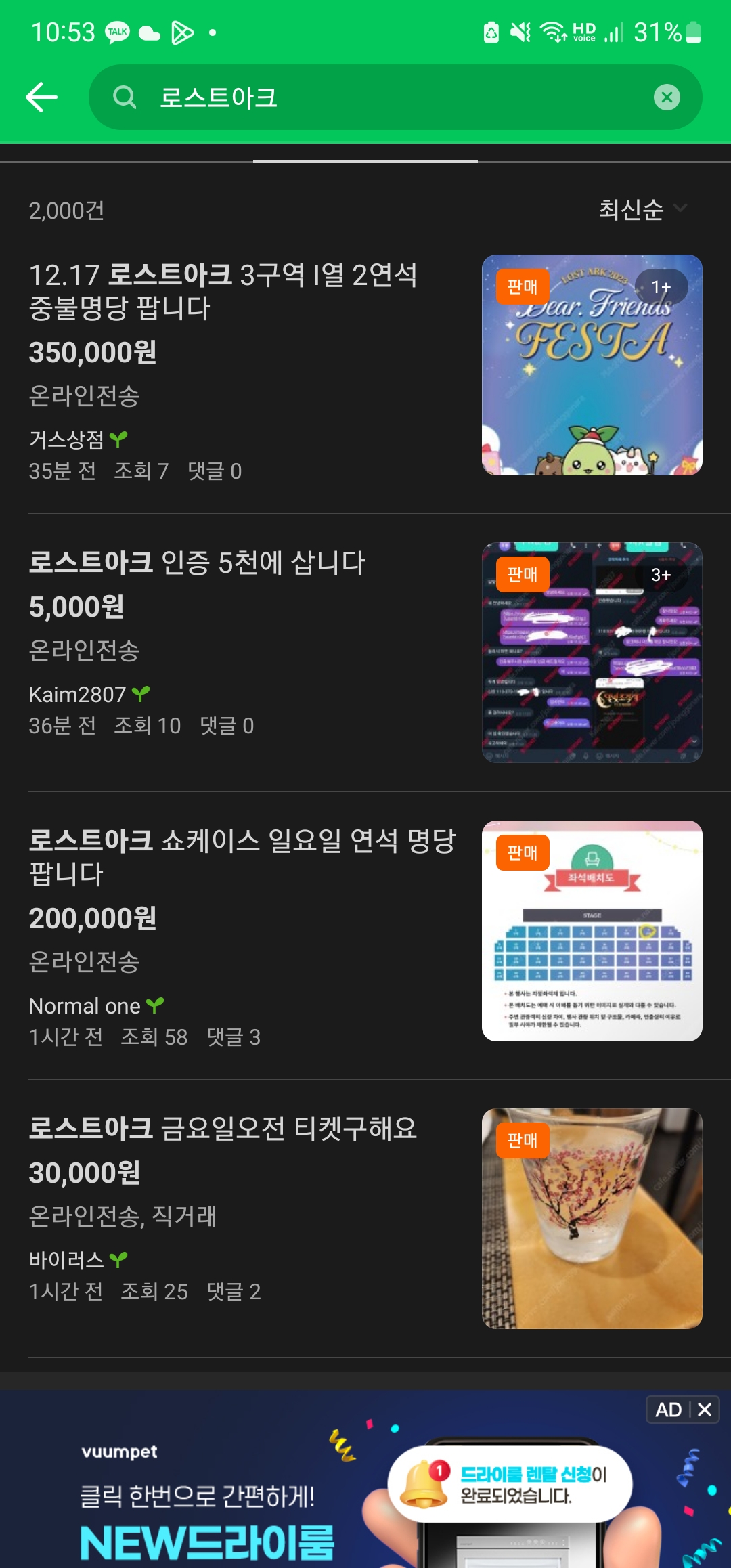Tap the 로스트아크 search field
Viewport: 731px width, 1568px height.
(x=379, y=97)
